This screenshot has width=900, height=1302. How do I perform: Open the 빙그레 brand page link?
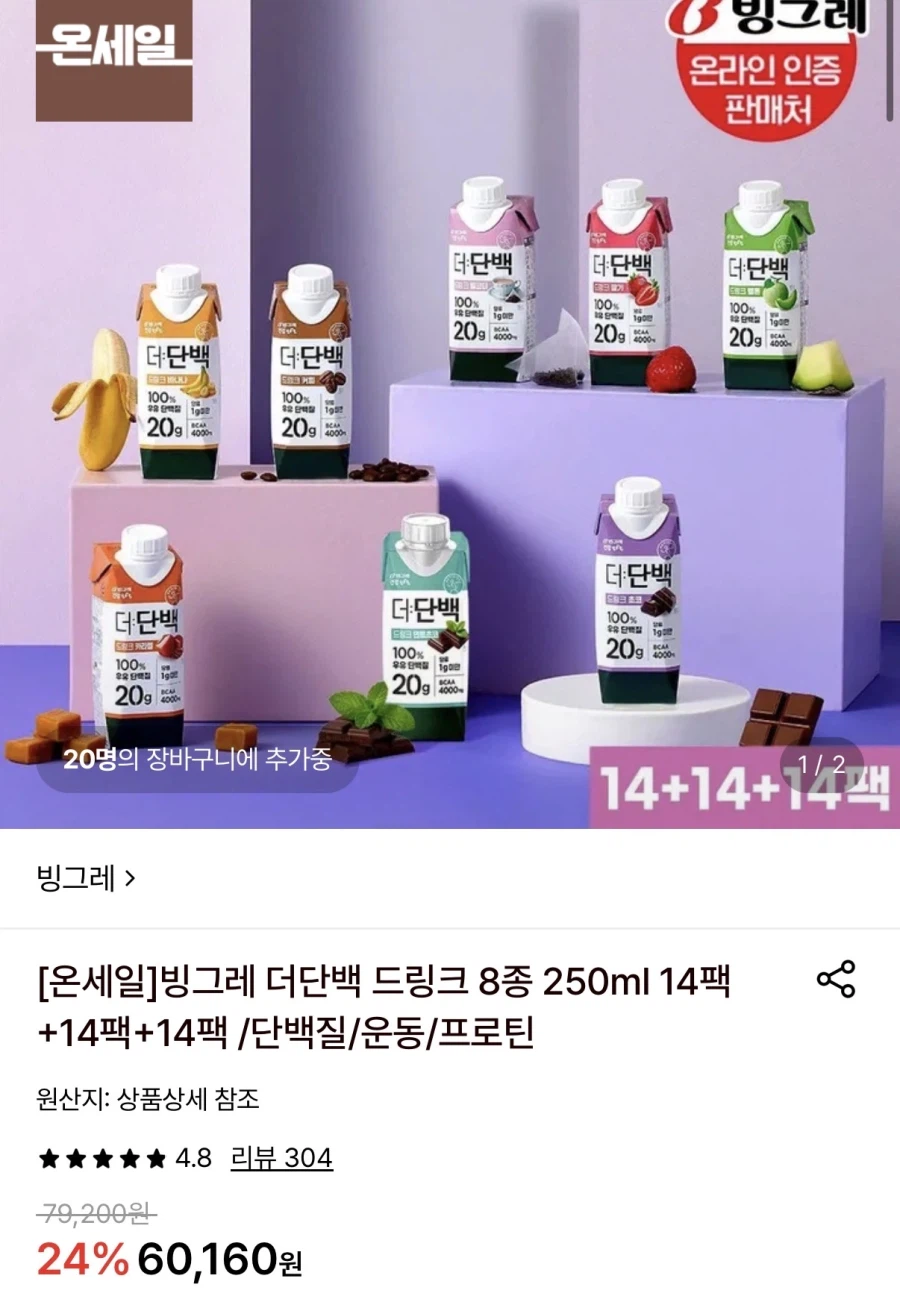pos(86,879)
